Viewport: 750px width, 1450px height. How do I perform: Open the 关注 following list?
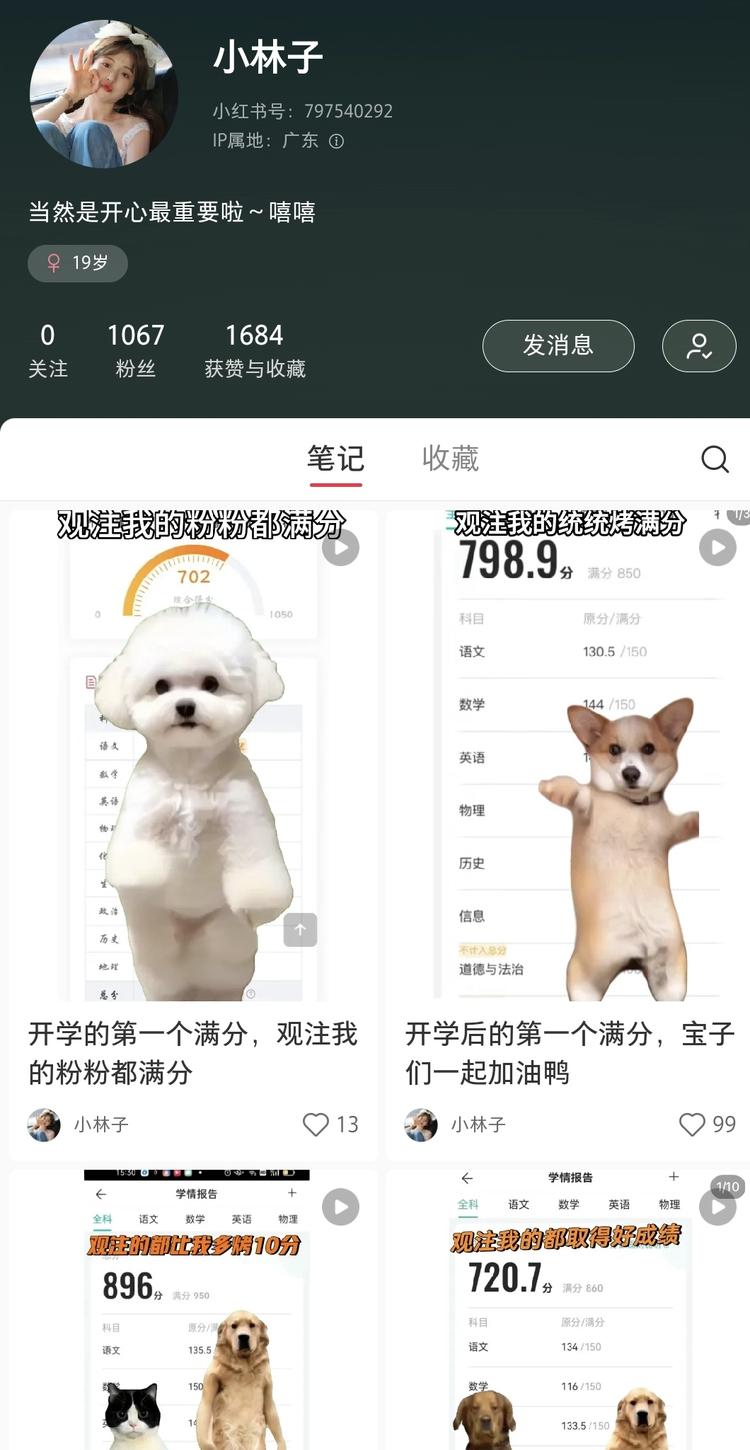point(48,350)
